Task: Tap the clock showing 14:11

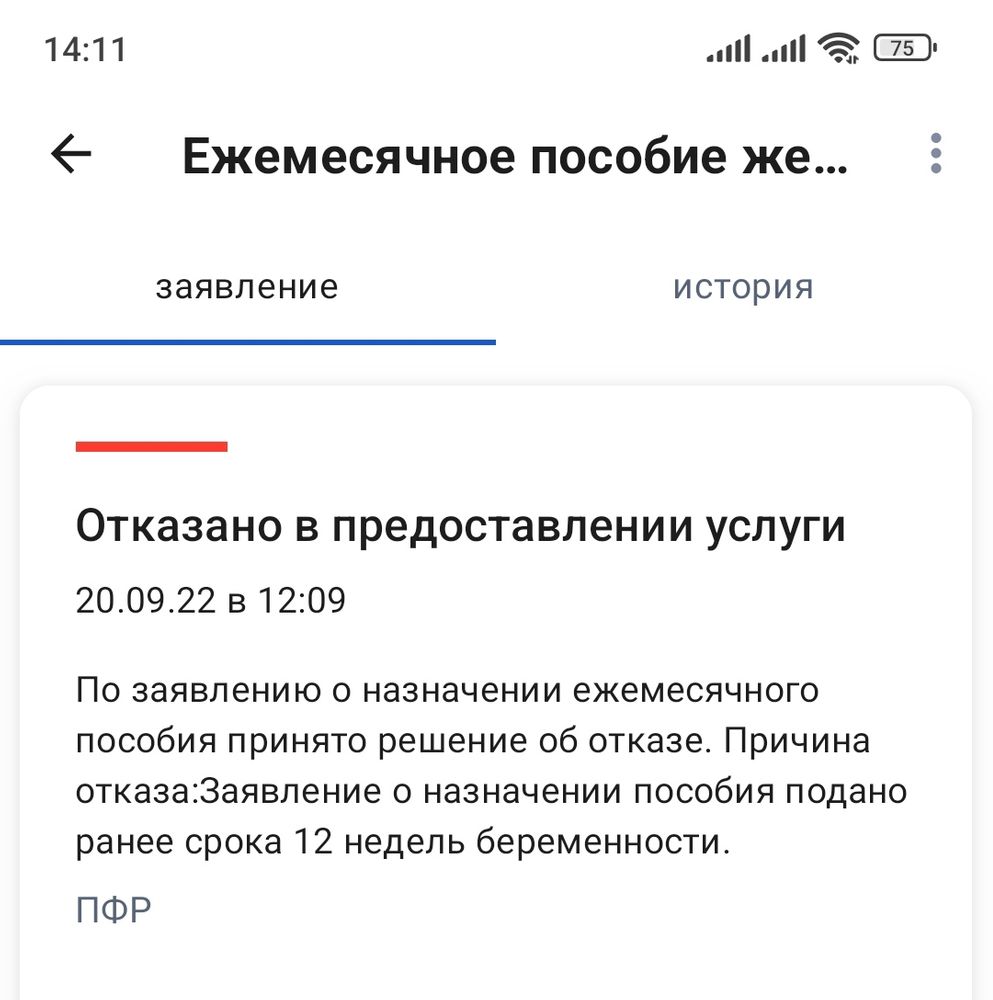Action: [71, 46]
